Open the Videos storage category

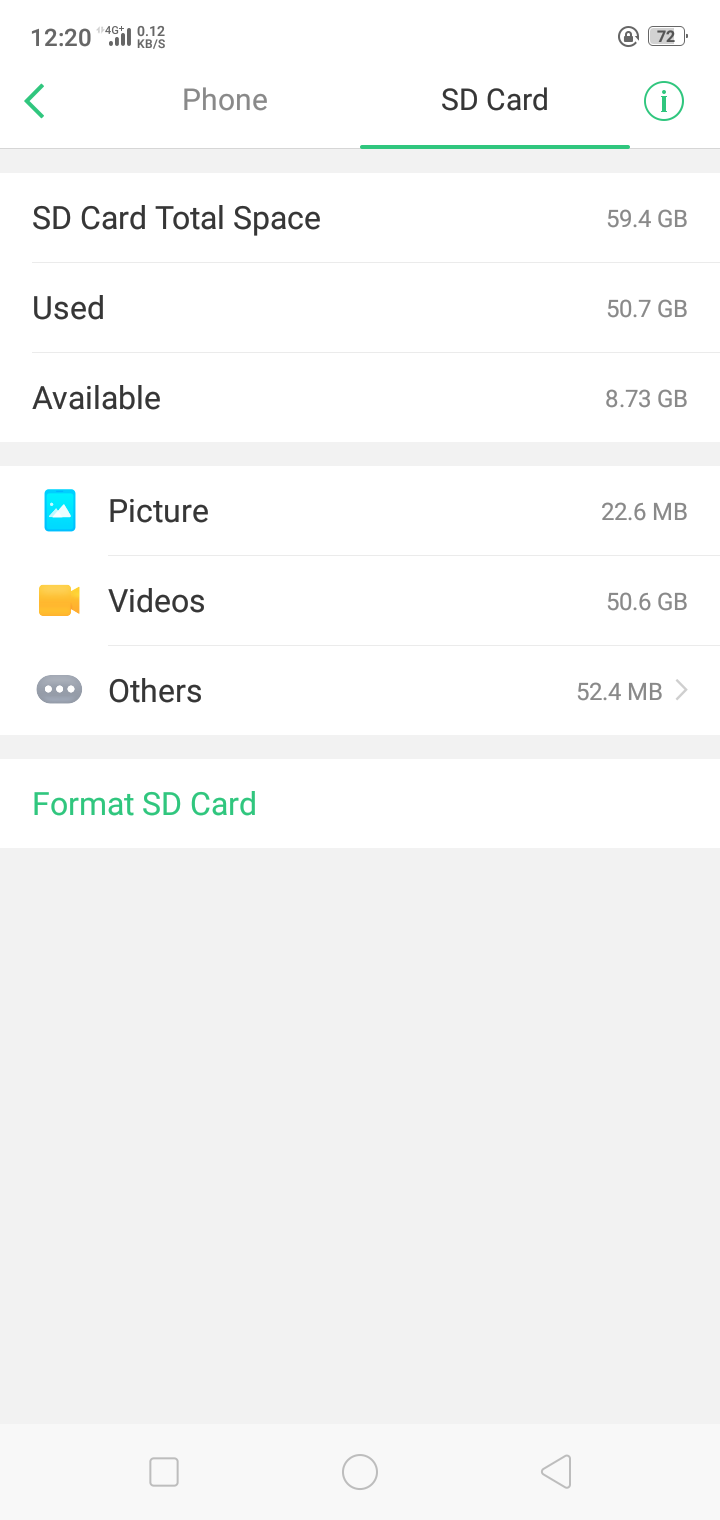(x=360, y=601)
